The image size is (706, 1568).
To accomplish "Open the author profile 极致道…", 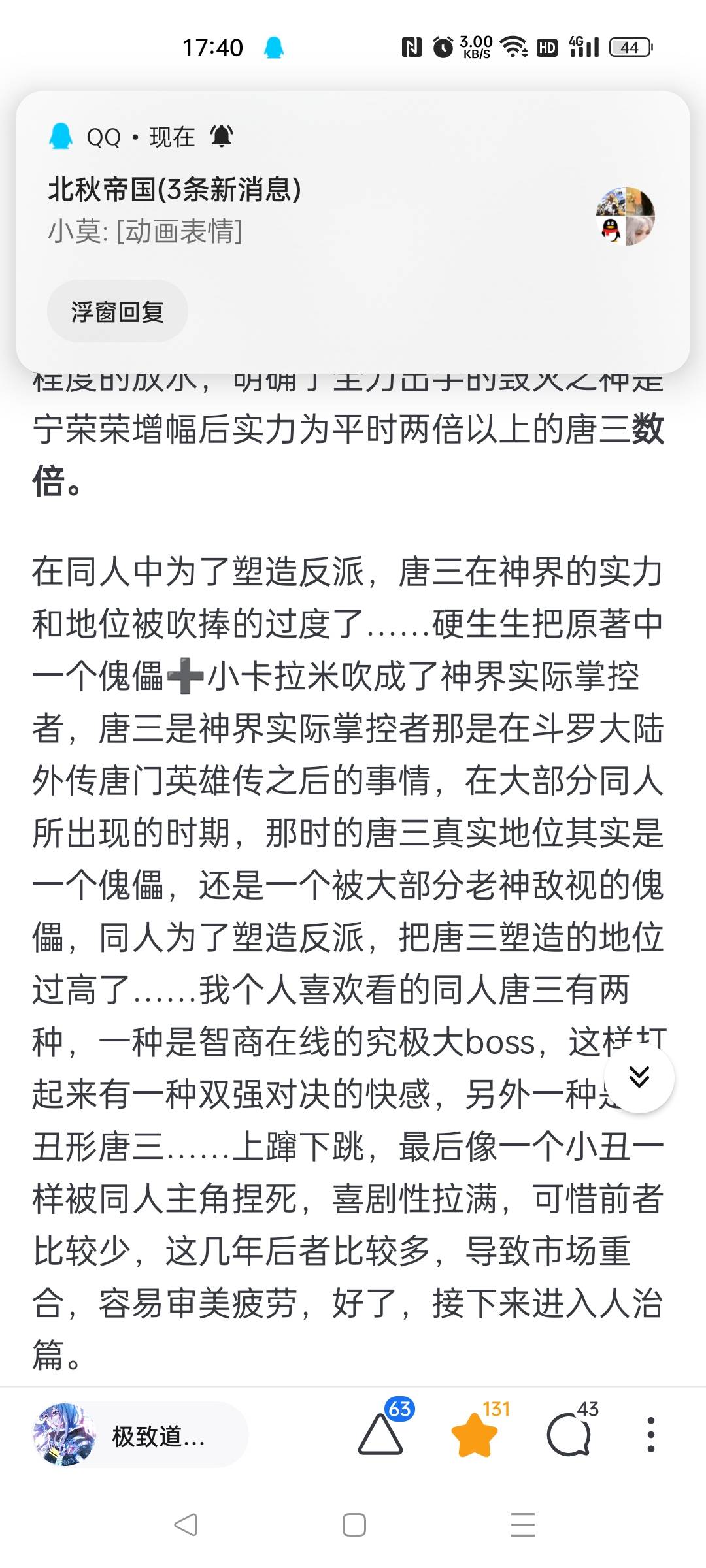I will (139, 1435).
